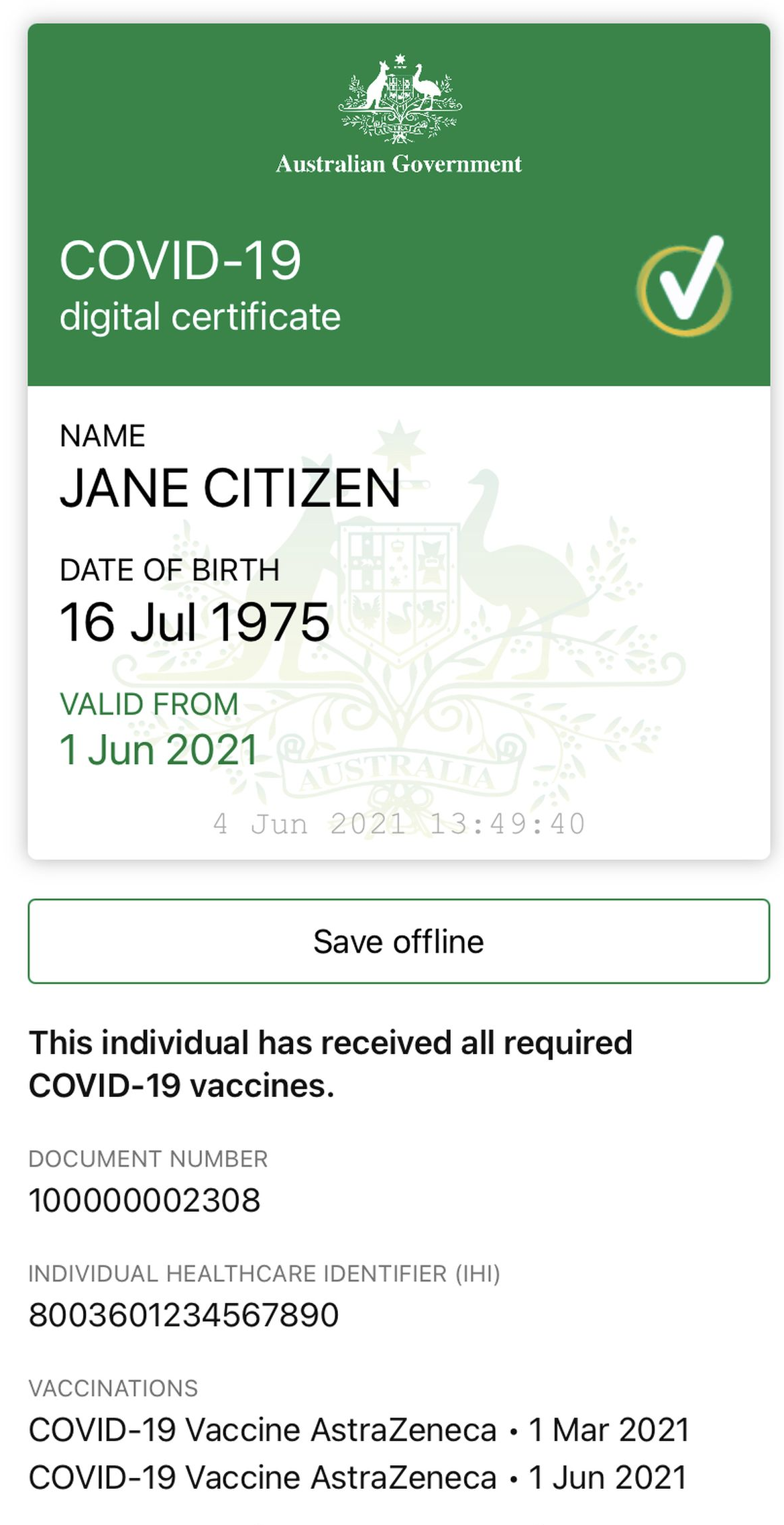Tap the Save offline button
The image size is (784, 1525).
(x=398, y=941)
